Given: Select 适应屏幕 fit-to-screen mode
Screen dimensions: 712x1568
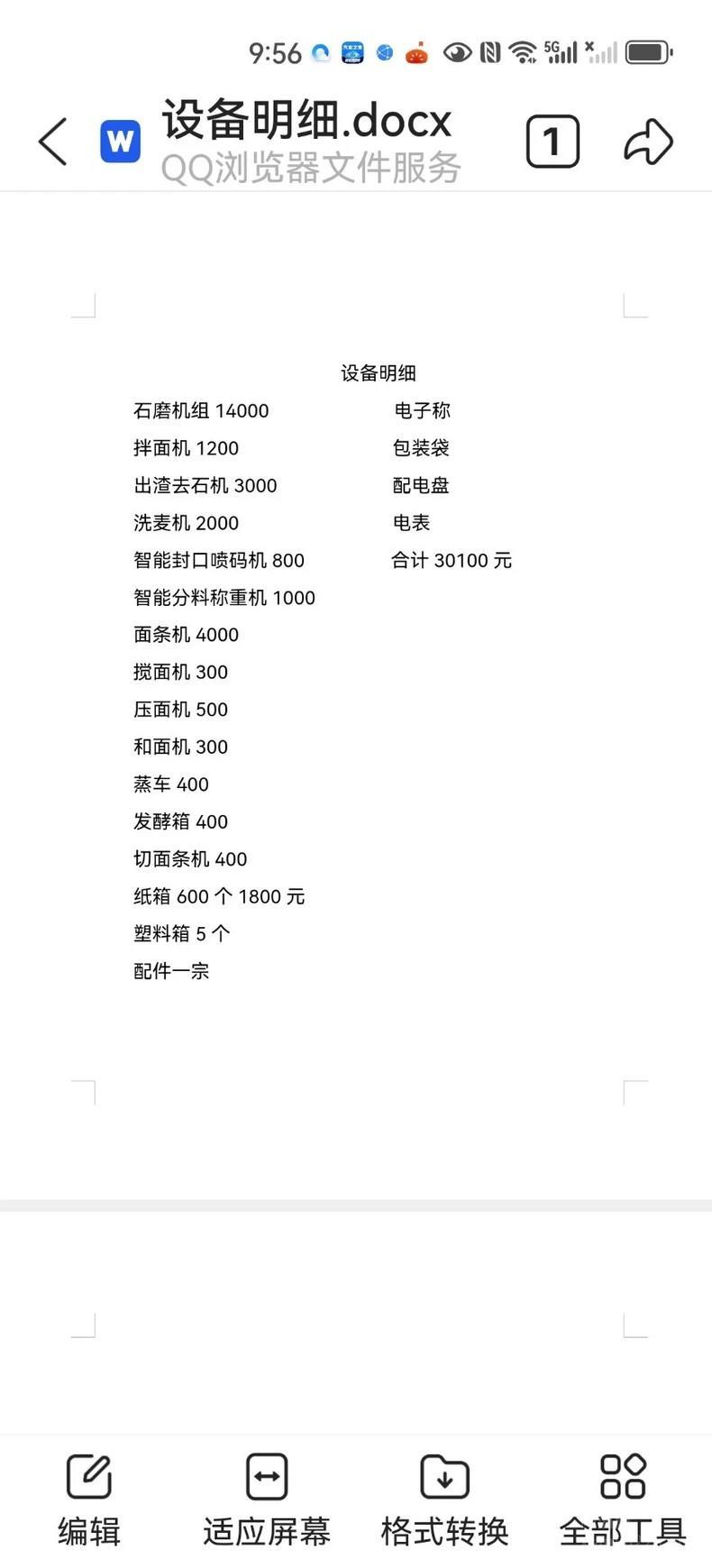Looking at the screenshot, I should point(267,1500).
